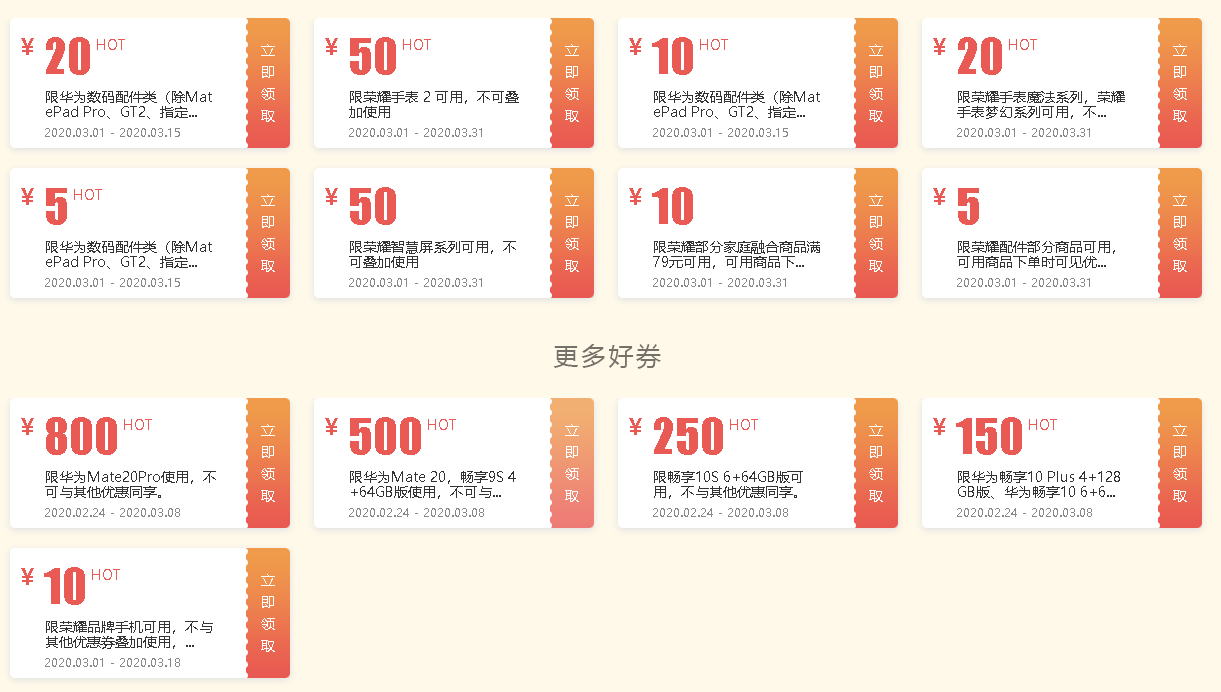Get the ¥10 荣耀家庭融合商品 coupon
The width and height of the screenshot is (1221, 692).
876,233
